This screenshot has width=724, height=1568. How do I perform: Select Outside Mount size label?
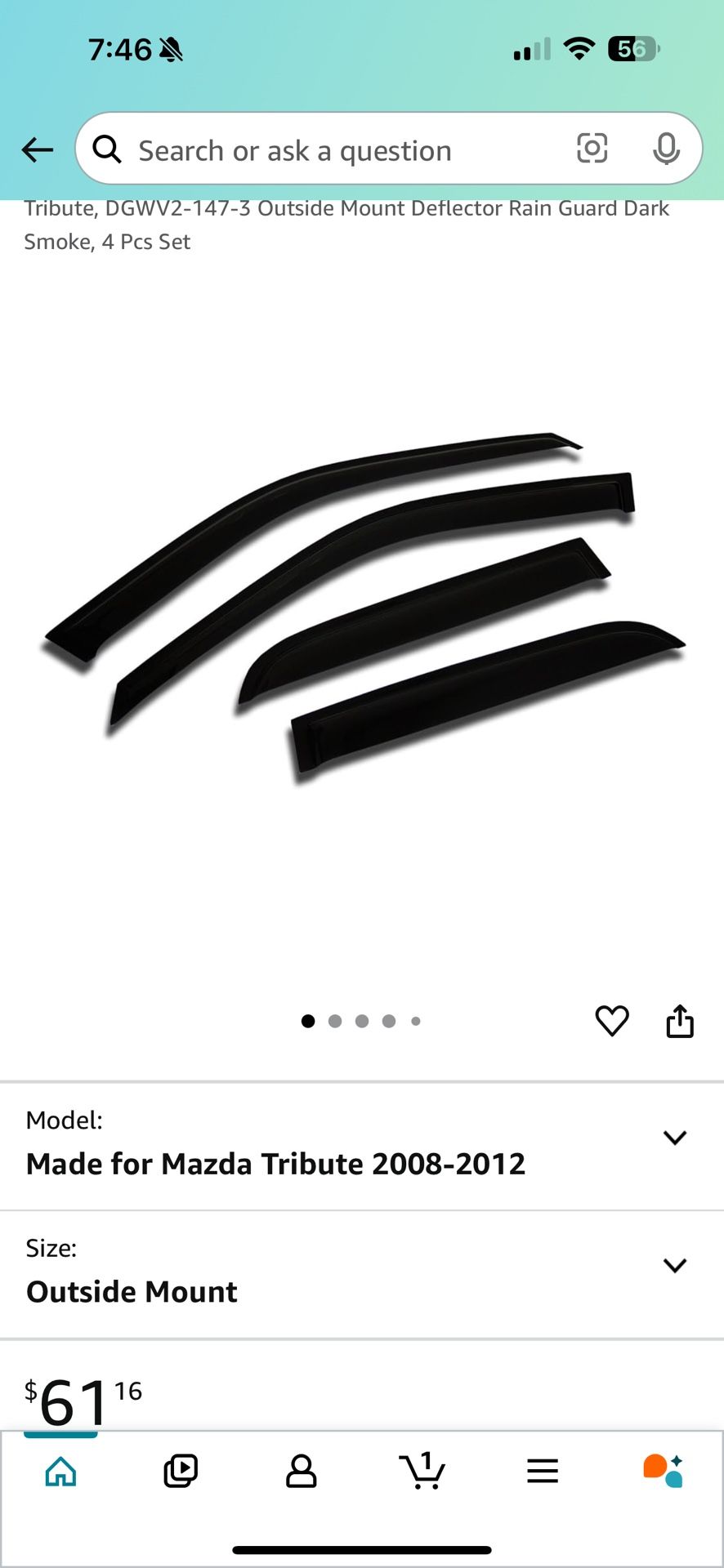[x=132, y=1291]
